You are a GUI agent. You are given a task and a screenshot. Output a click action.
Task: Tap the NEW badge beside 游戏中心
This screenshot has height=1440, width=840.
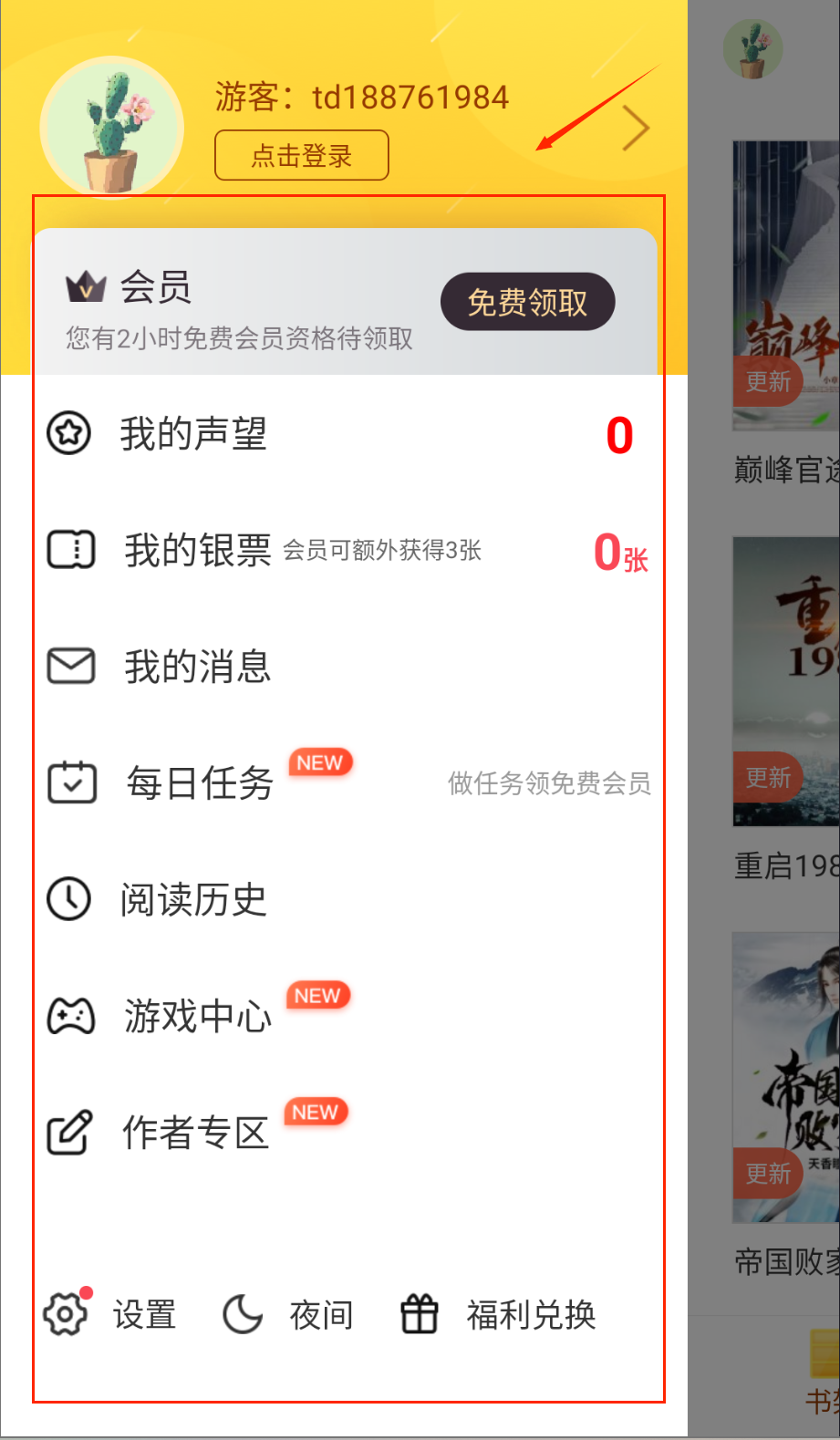click(316, 996)
